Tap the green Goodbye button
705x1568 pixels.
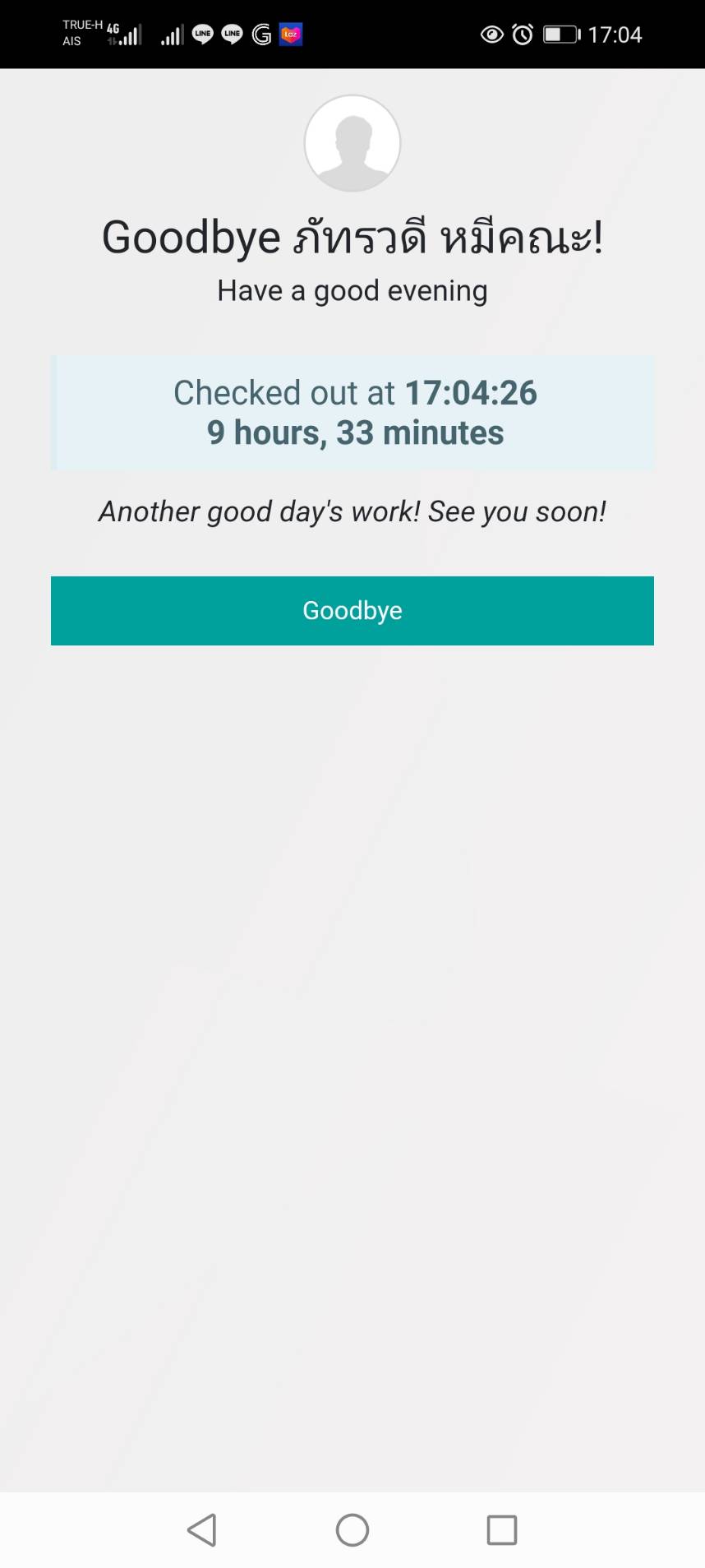pyautogui.click(x=352, y=611)
